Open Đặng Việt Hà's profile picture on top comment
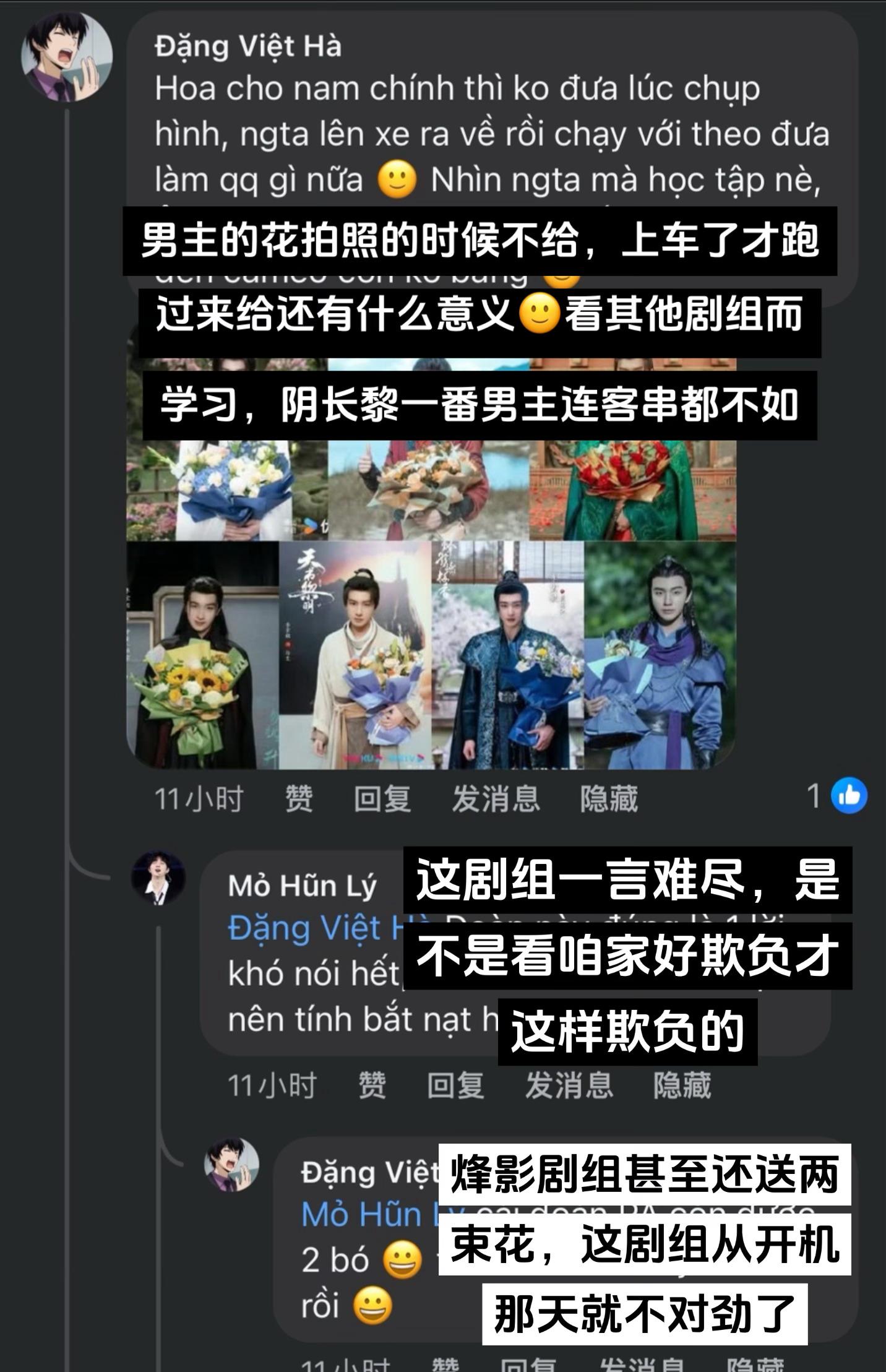Viewport: 886px width, 1372px height. [x=67, y=56]
